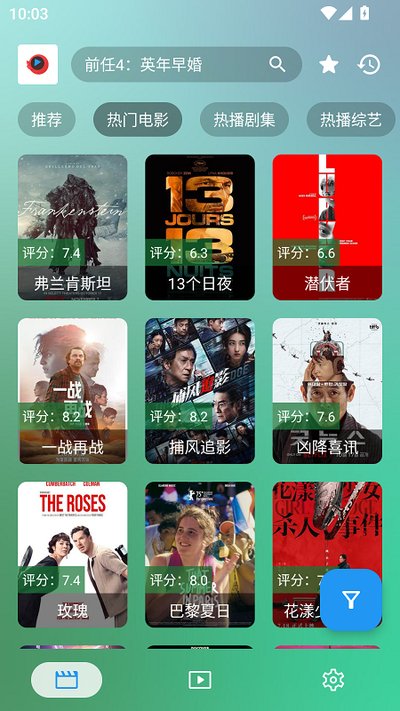Open the 13个日夜 movie card
This screenshot has width=400, height=711.
[x=200, y=227]
